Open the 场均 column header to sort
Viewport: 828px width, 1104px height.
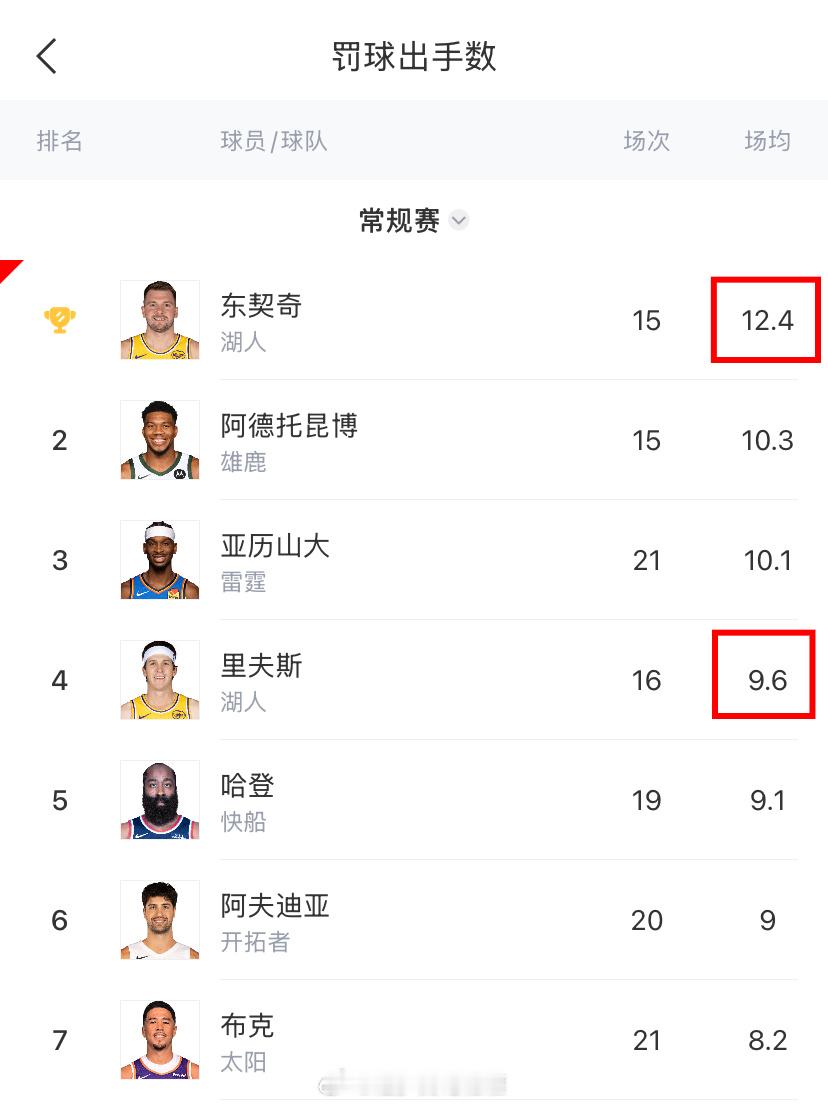pos(767,141)
